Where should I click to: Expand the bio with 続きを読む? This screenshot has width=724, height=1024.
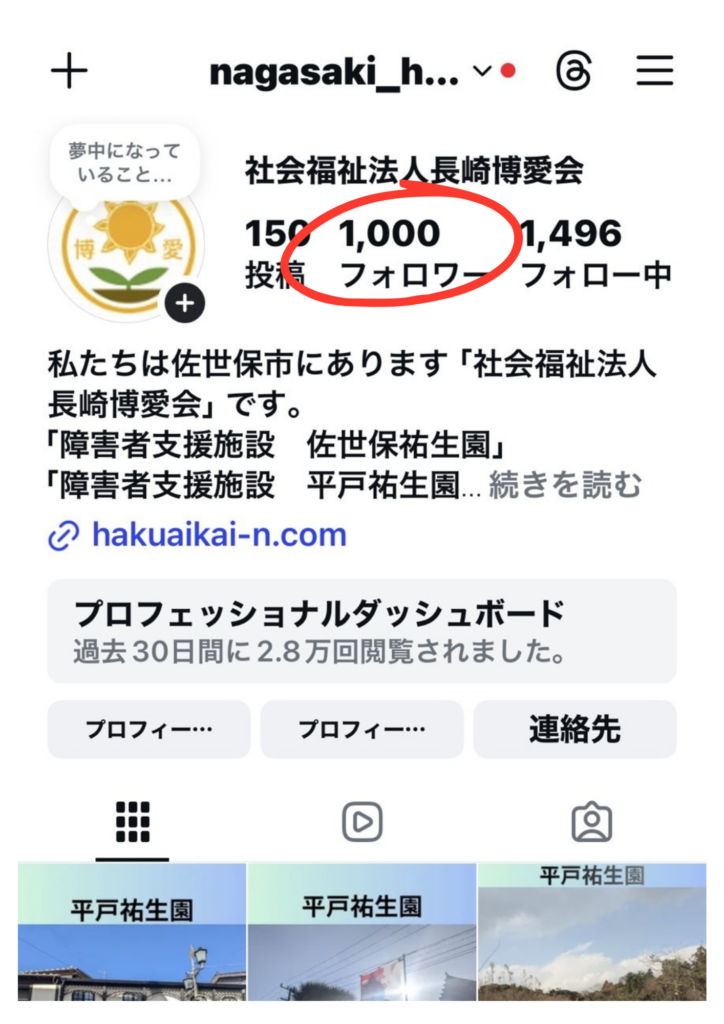pos(565,486)
